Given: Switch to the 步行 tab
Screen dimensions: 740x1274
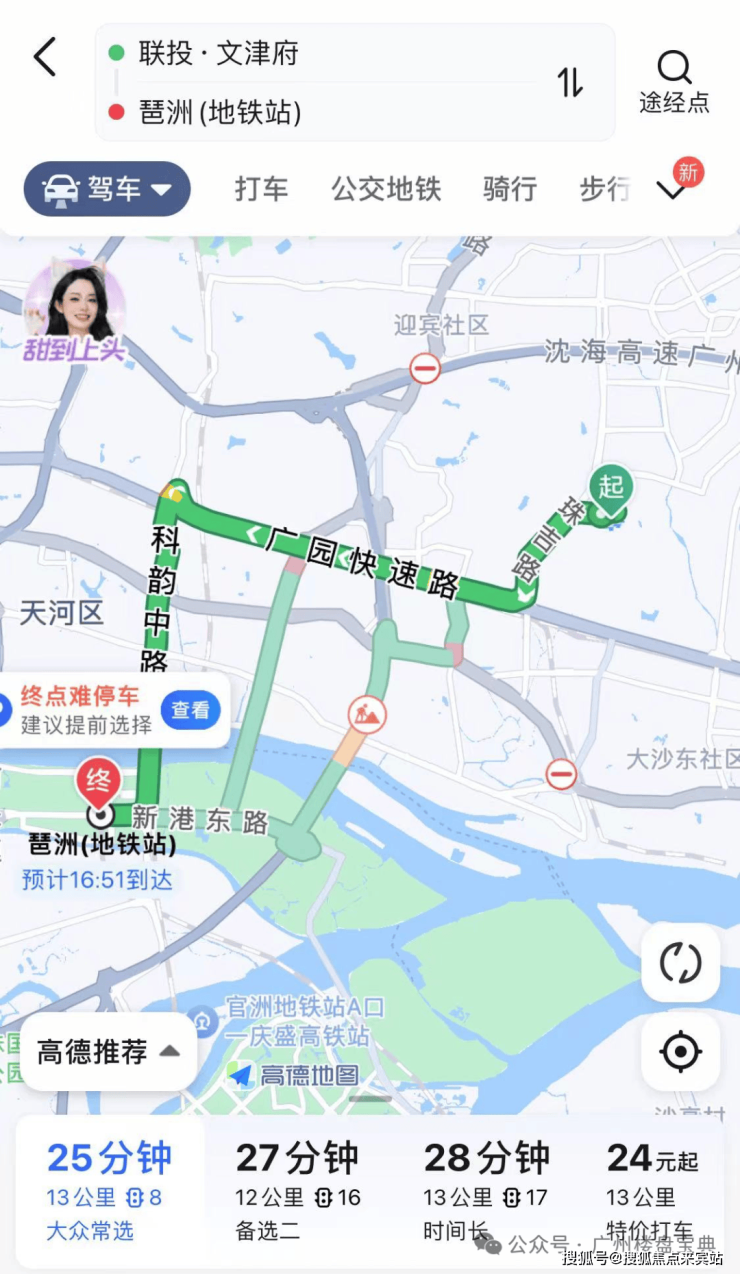Looking at the screenshot, I should point(605,189).
